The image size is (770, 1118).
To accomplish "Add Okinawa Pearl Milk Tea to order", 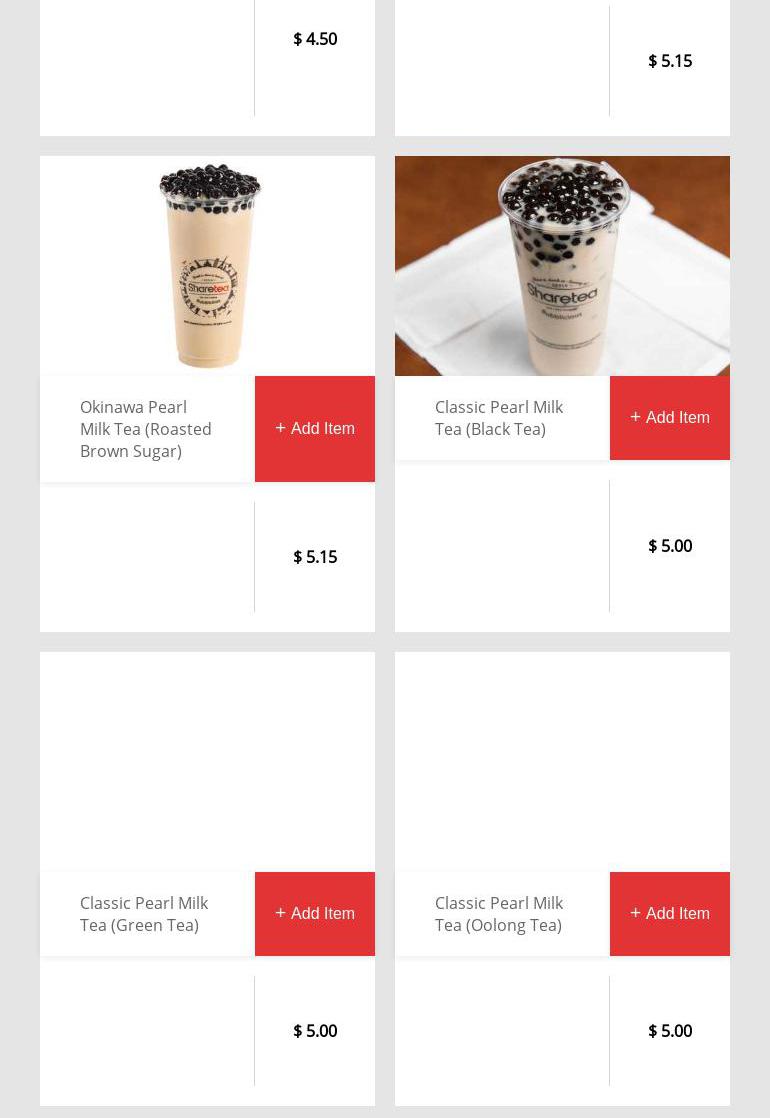I will coord(314,429).
